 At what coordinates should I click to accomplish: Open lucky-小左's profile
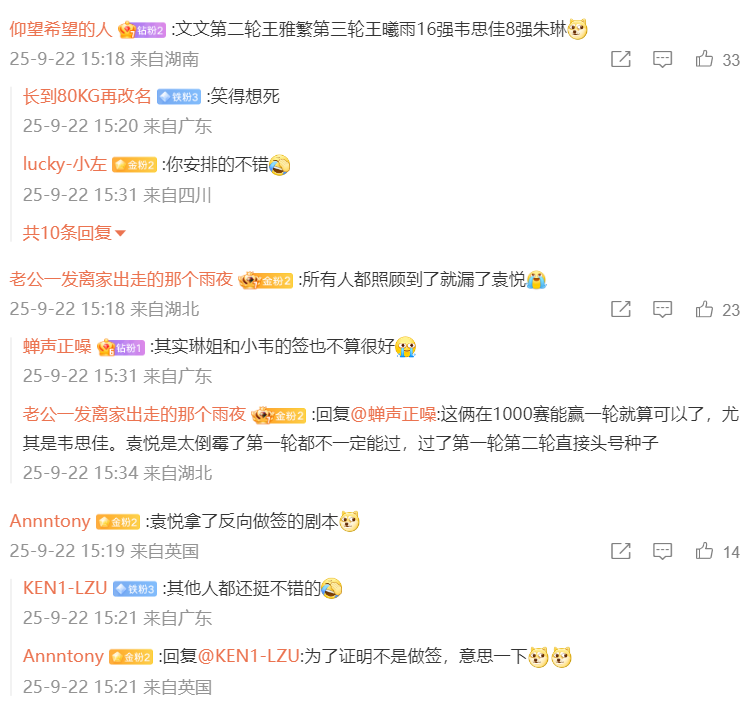[65, 164]
